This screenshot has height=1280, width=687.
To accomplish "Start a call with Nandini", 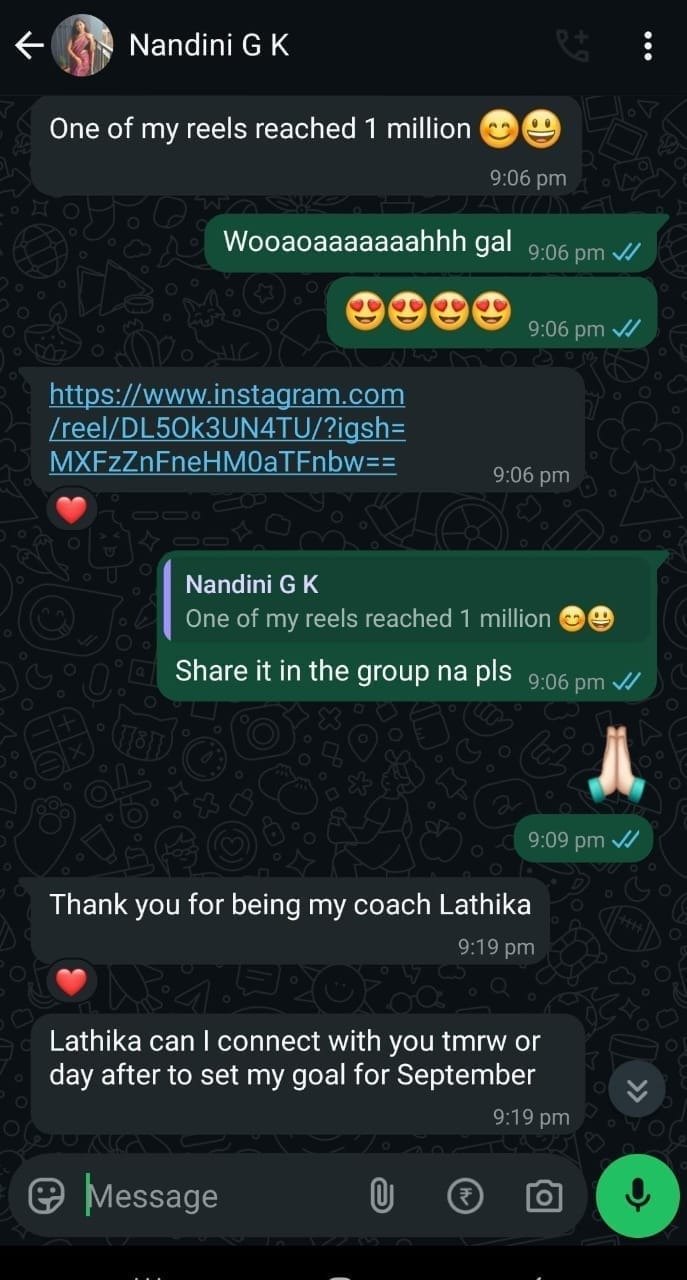I will click(572, 45).
